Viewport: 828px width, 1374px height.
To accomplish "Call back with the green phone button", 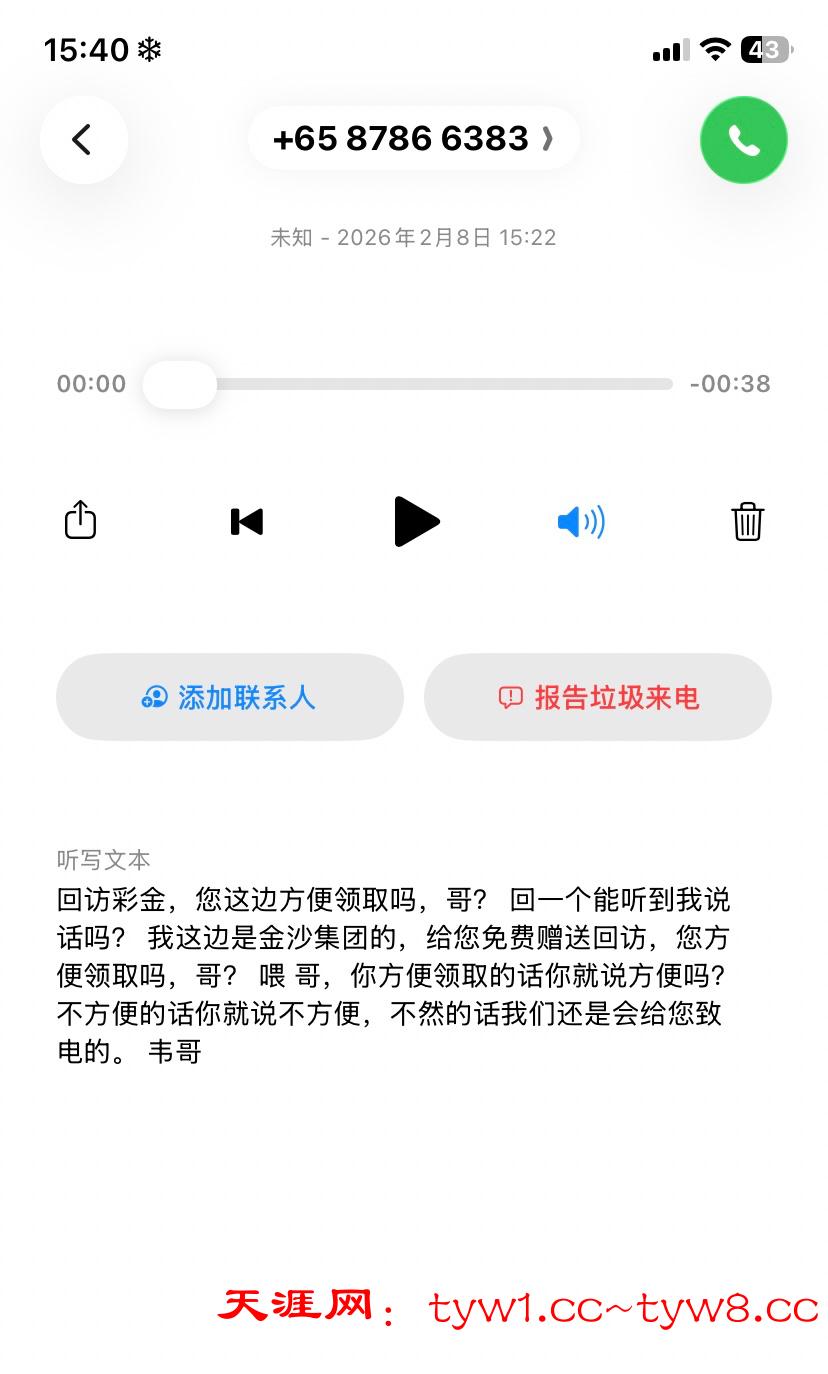I will coord(743,140).
